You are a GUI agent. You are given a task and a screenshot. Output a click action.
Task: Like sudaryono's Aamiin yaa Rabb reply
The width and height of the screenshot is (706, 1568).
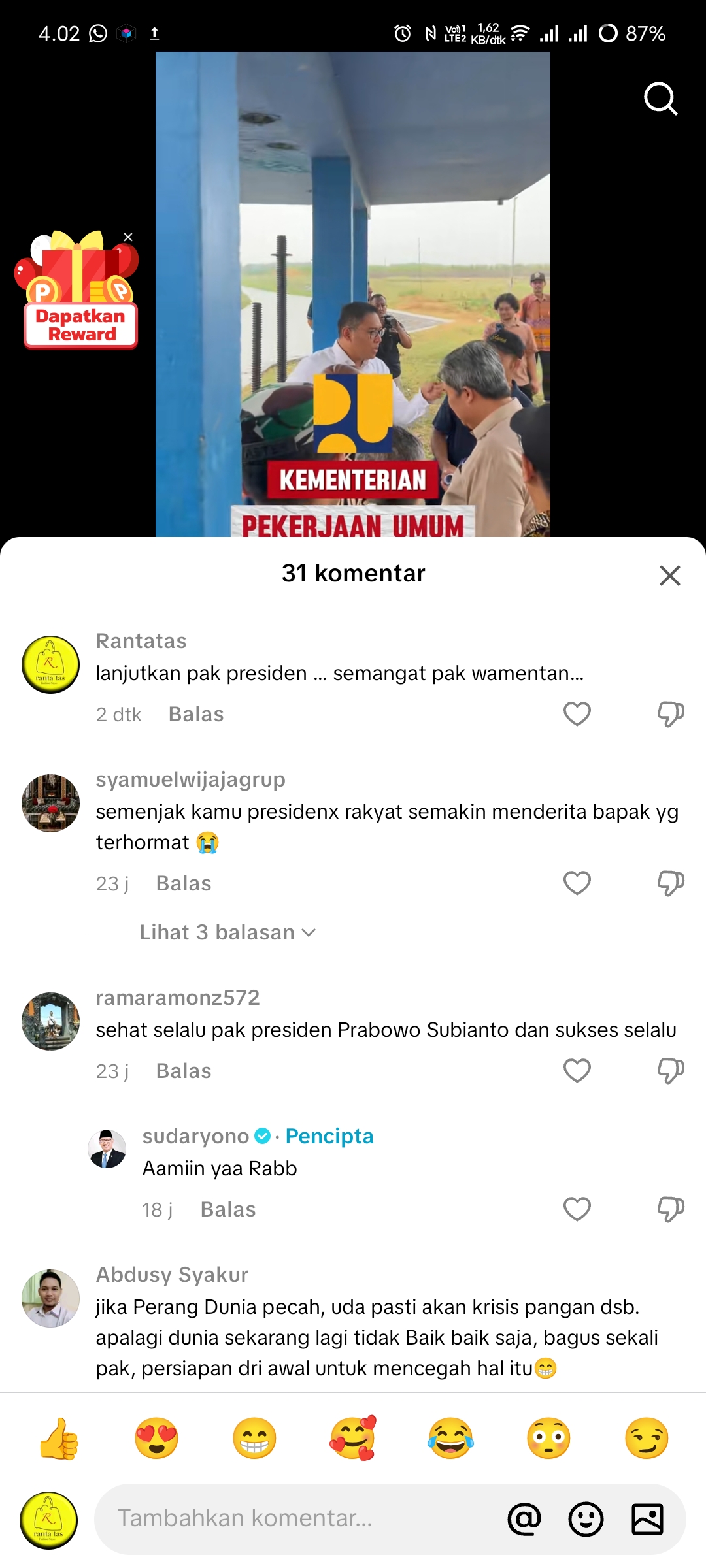(x=577, y=1209)
